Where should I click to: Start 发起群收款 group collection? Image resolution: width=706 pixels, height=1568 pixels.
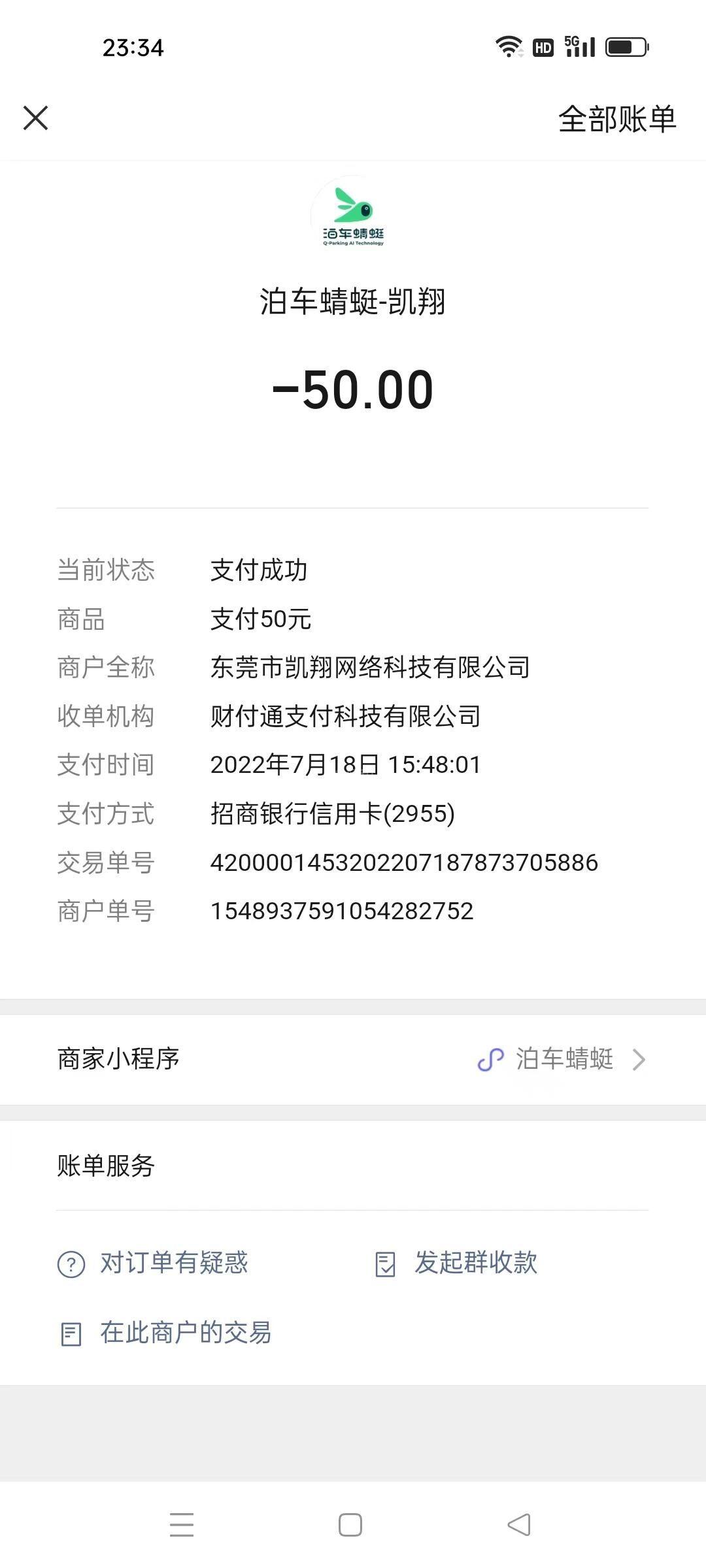(457, 1263)
